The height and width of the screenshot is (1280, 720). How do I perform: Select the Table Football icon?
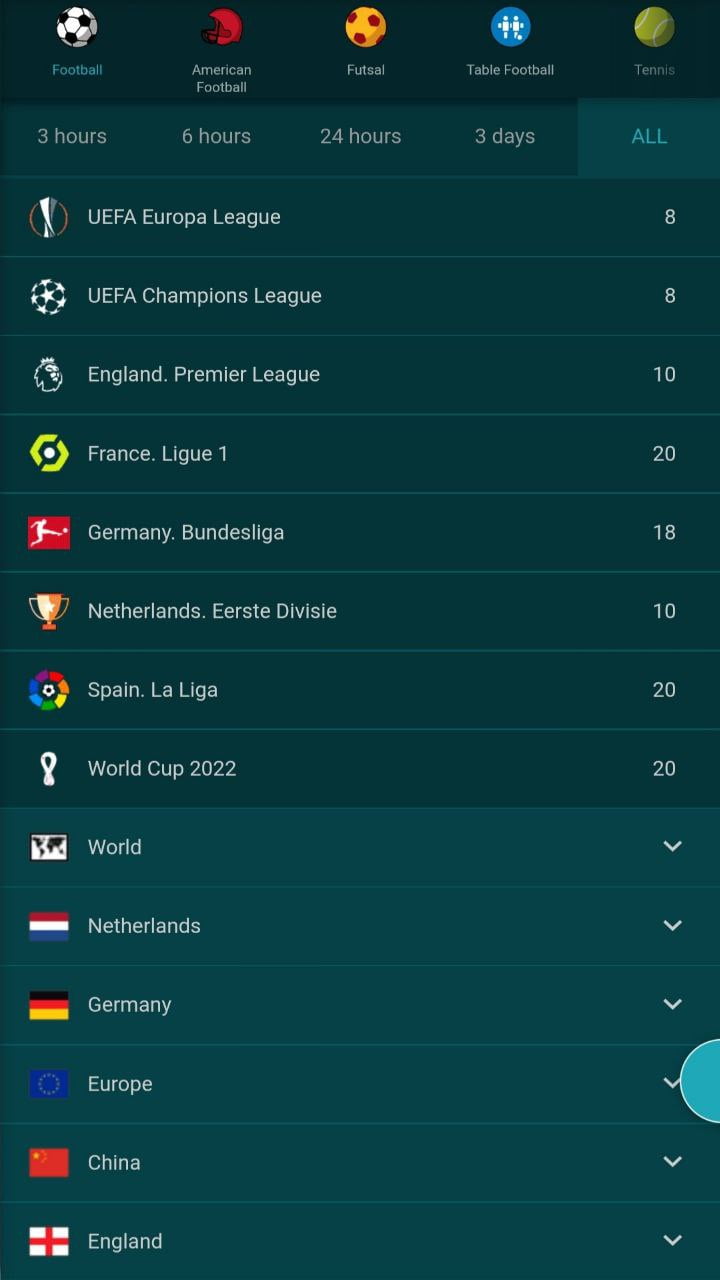pos(510,27)
